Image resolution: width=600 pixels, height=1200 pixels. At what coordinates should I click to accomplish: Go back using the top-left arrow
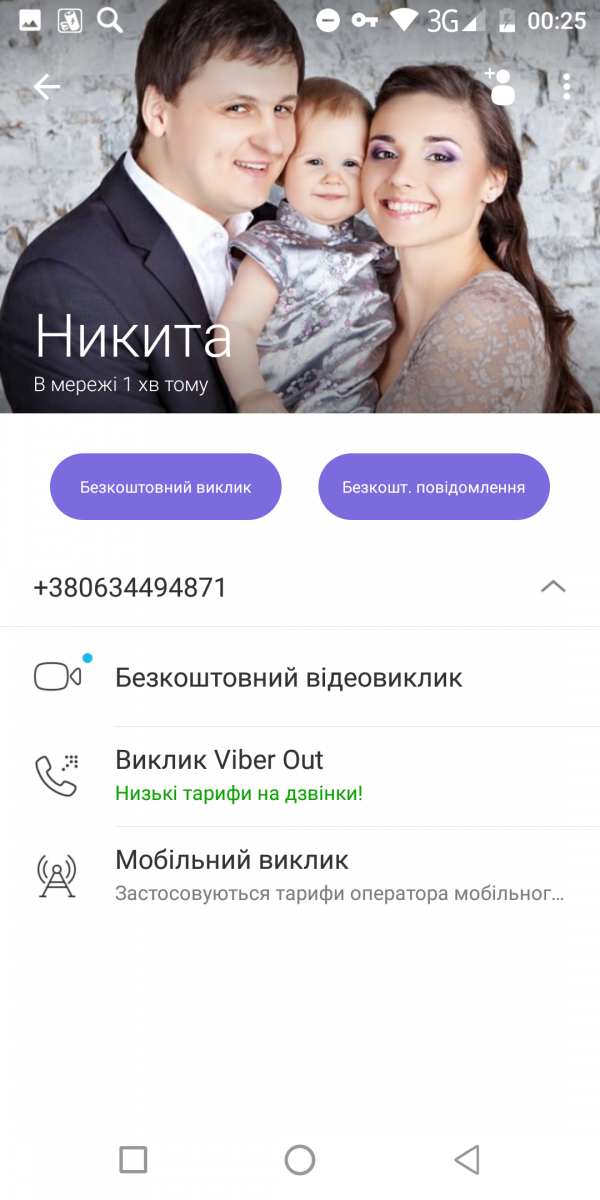[x=47, y=87]
